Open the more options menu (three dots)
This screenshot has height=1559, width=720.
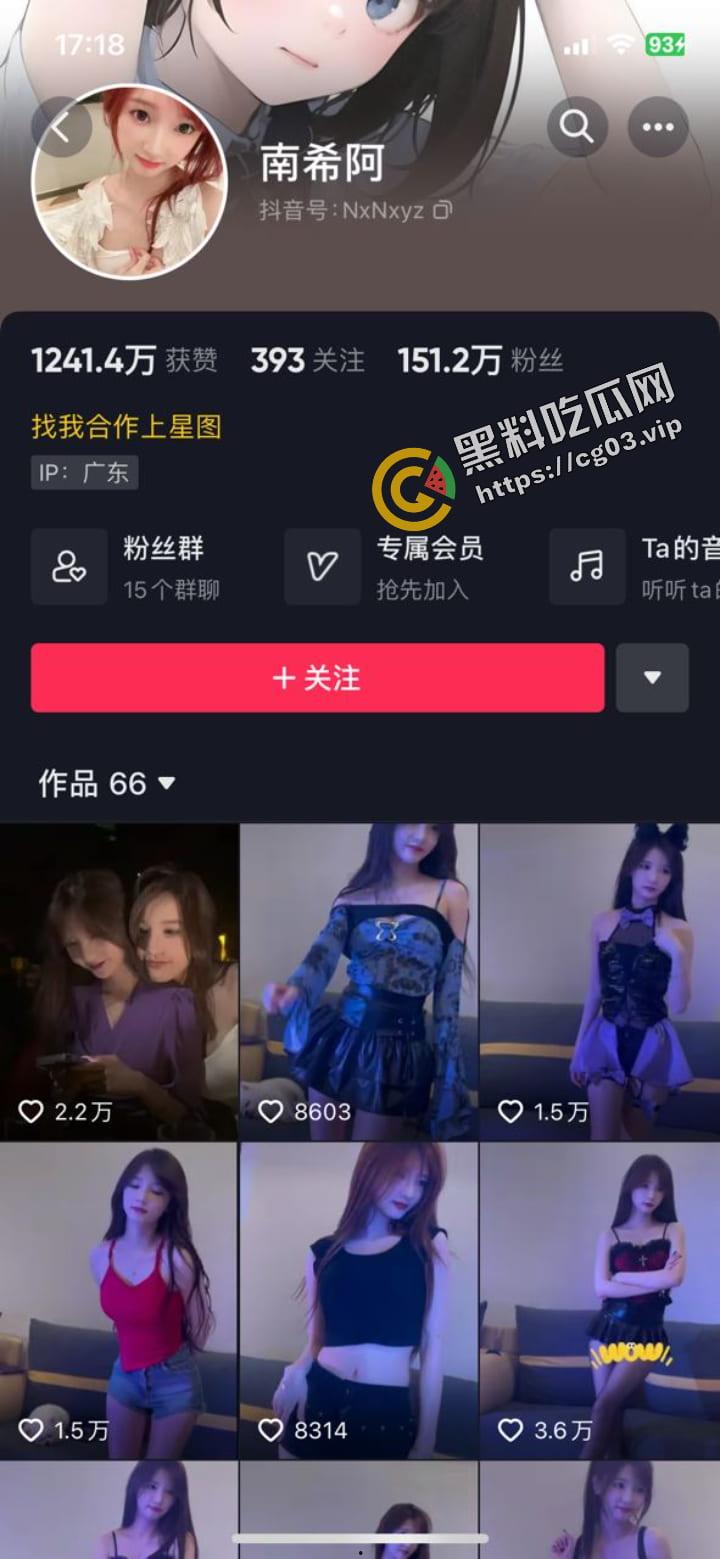click(657, 127)
